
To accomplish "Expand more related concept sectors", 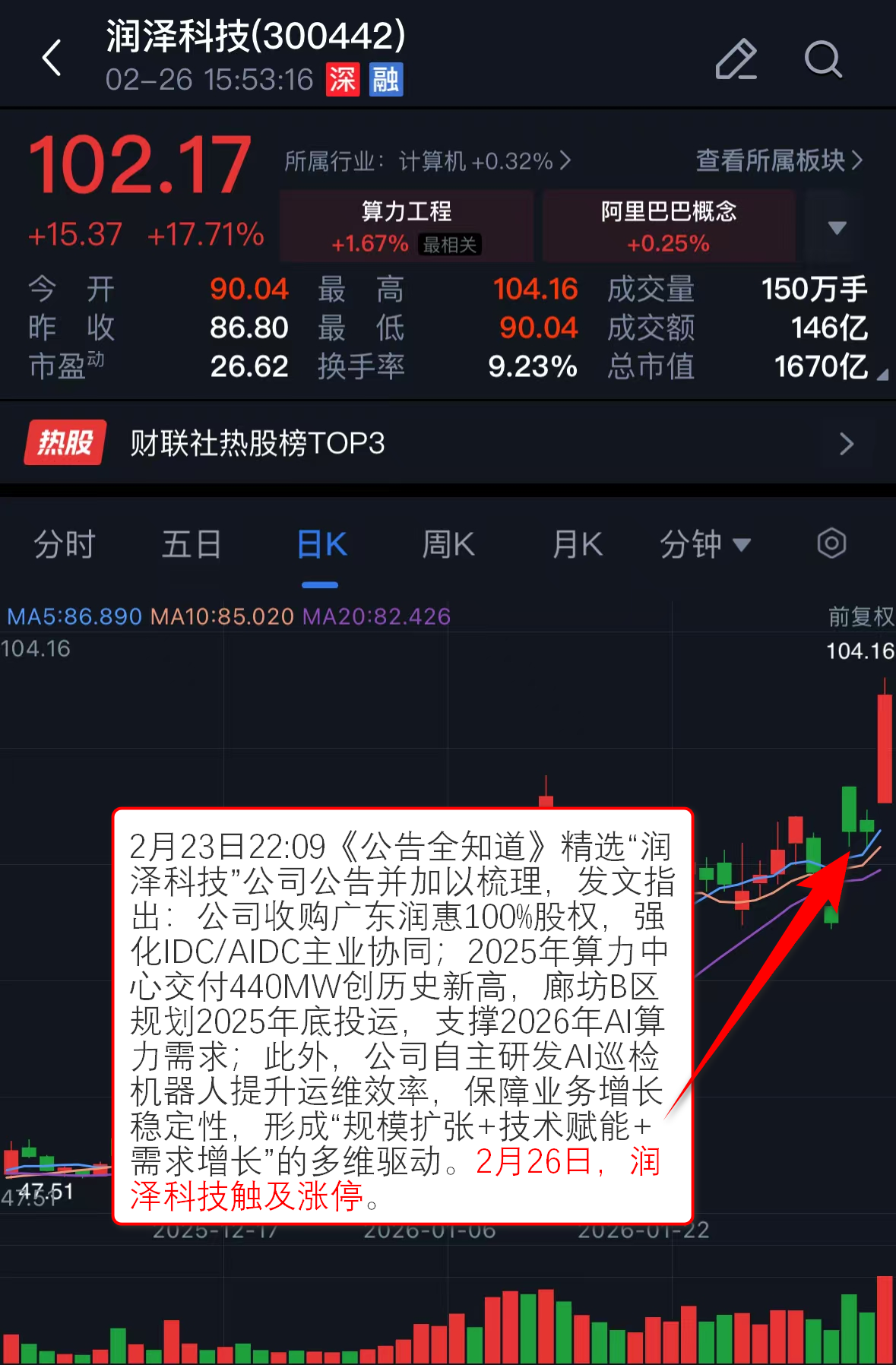I will (837, 227).
